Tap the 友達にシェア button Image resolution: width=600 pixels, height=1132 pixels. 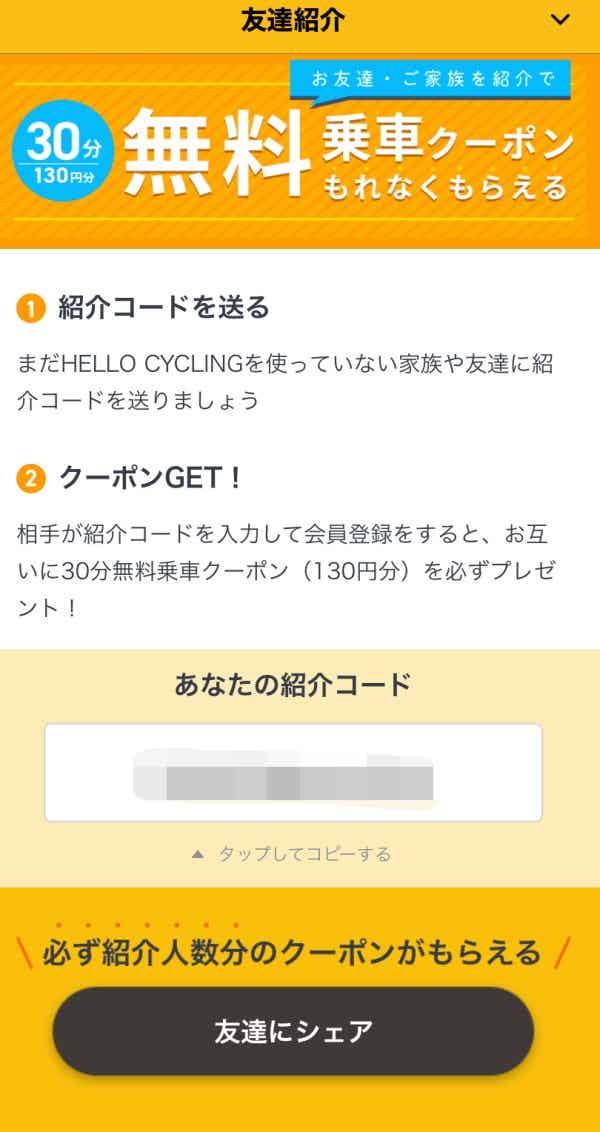[x=293, y=1031]
